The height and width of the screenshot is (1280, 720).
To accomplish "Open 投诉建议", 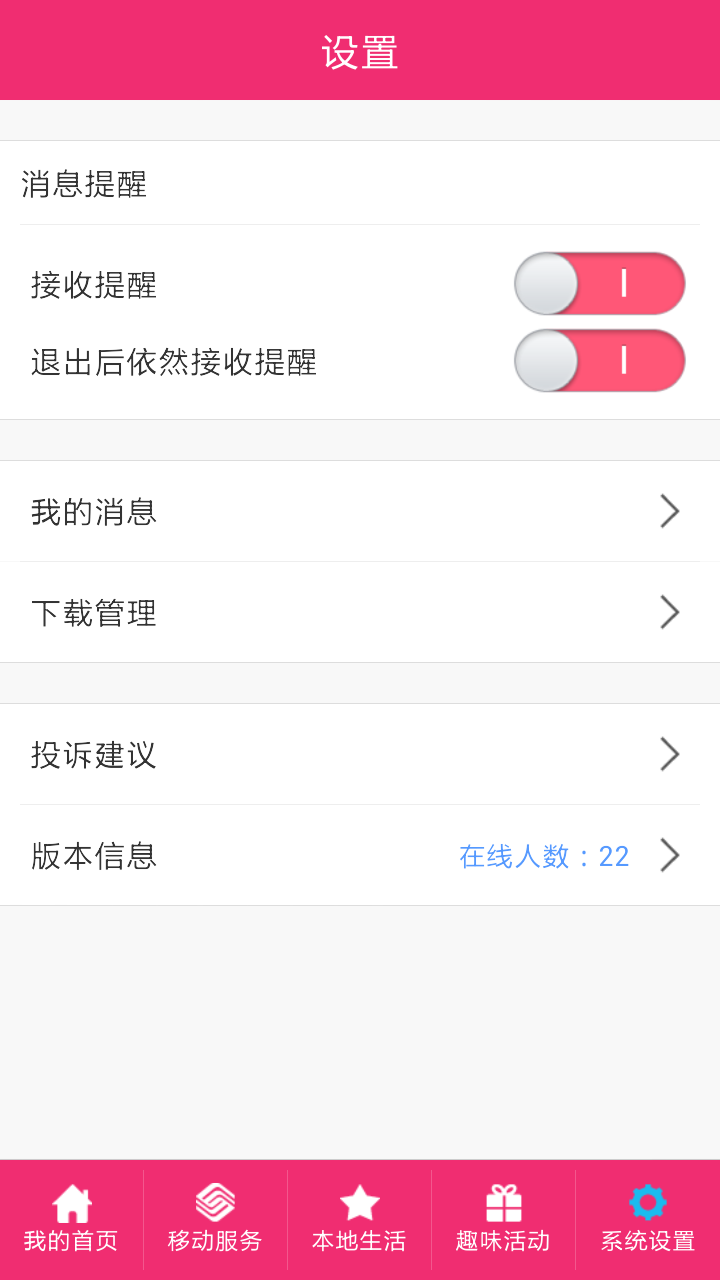I will click(360, 754).
